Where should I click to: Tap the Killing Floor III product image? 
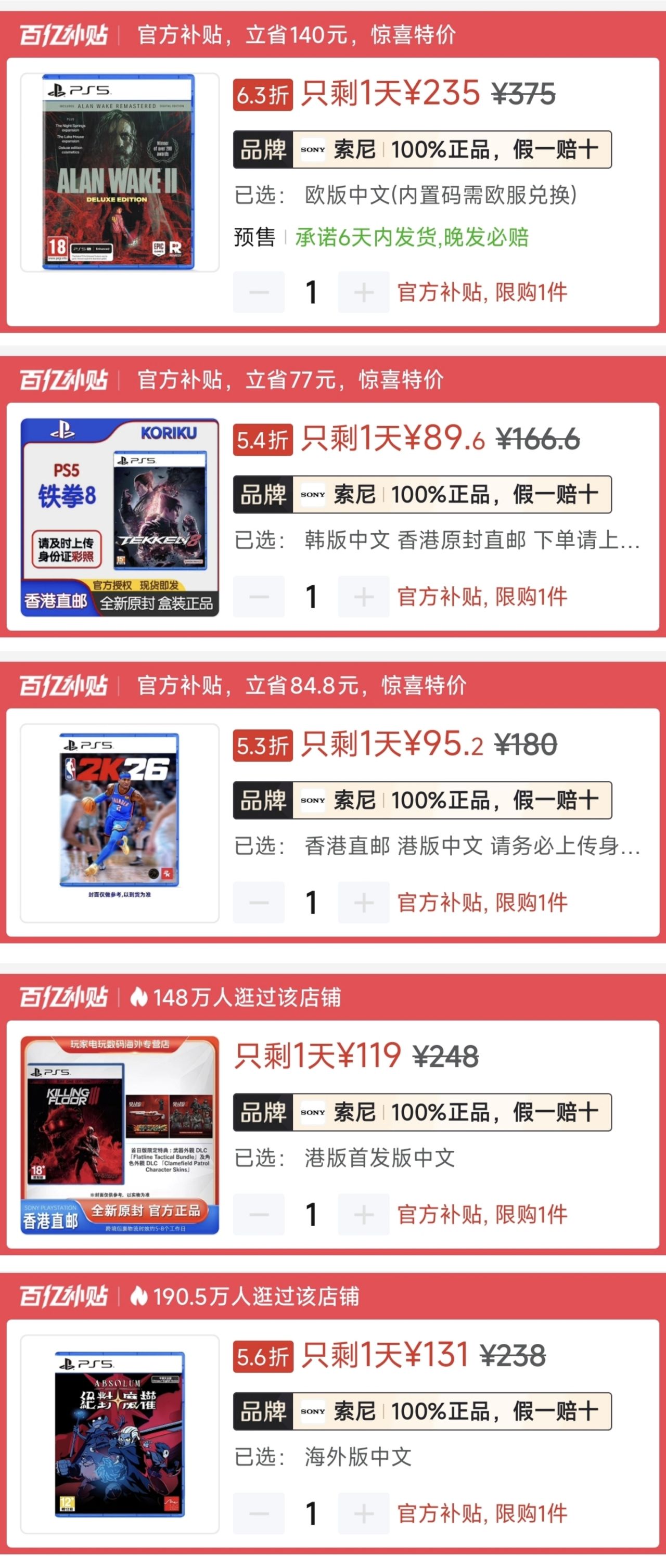coord(119,1135)
